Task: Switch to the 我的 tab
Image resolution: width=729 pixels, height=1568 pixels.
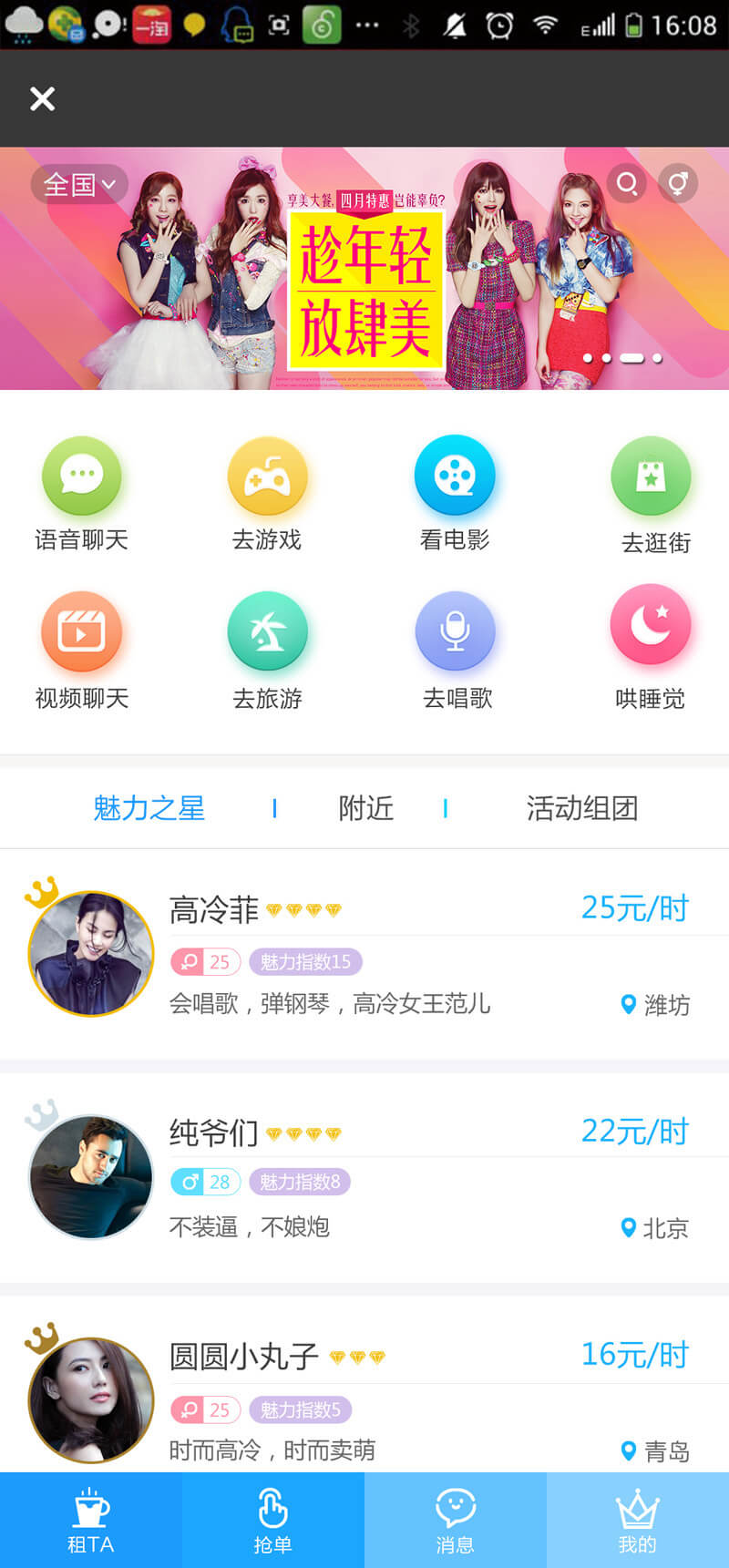Action: click(x=637, y=1520)
